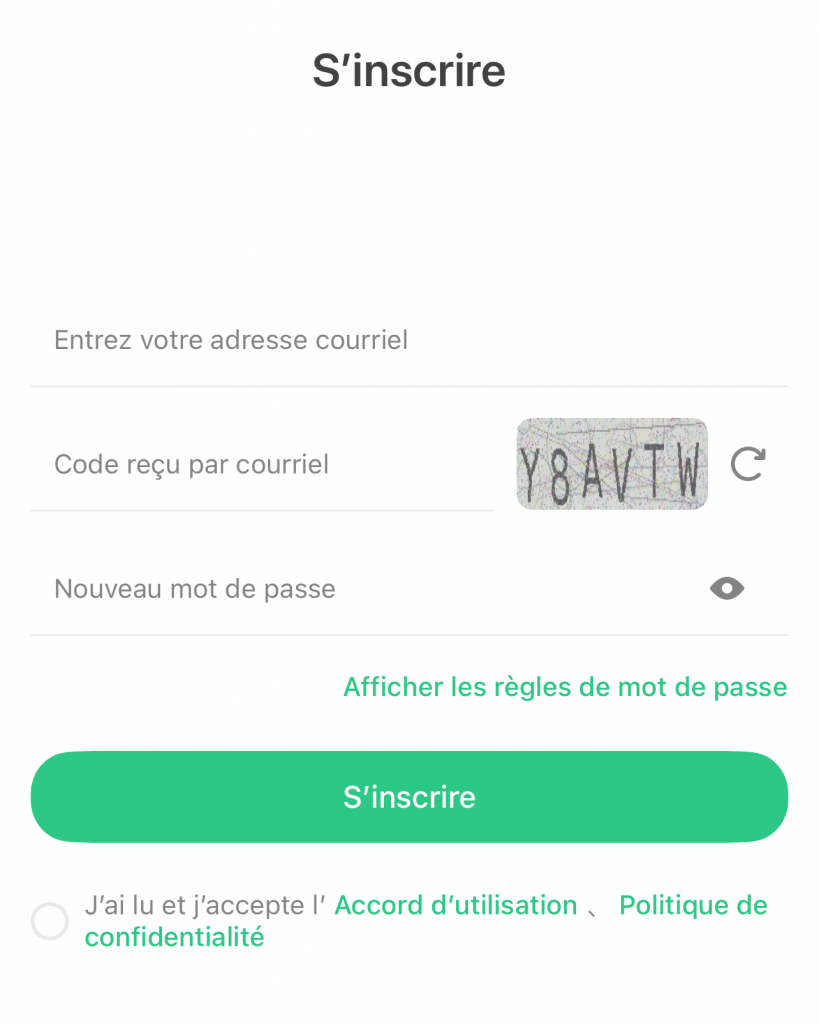Click the captcha image showing Y8AVTW
This screenshot has height=1024, width=819.
611,463
